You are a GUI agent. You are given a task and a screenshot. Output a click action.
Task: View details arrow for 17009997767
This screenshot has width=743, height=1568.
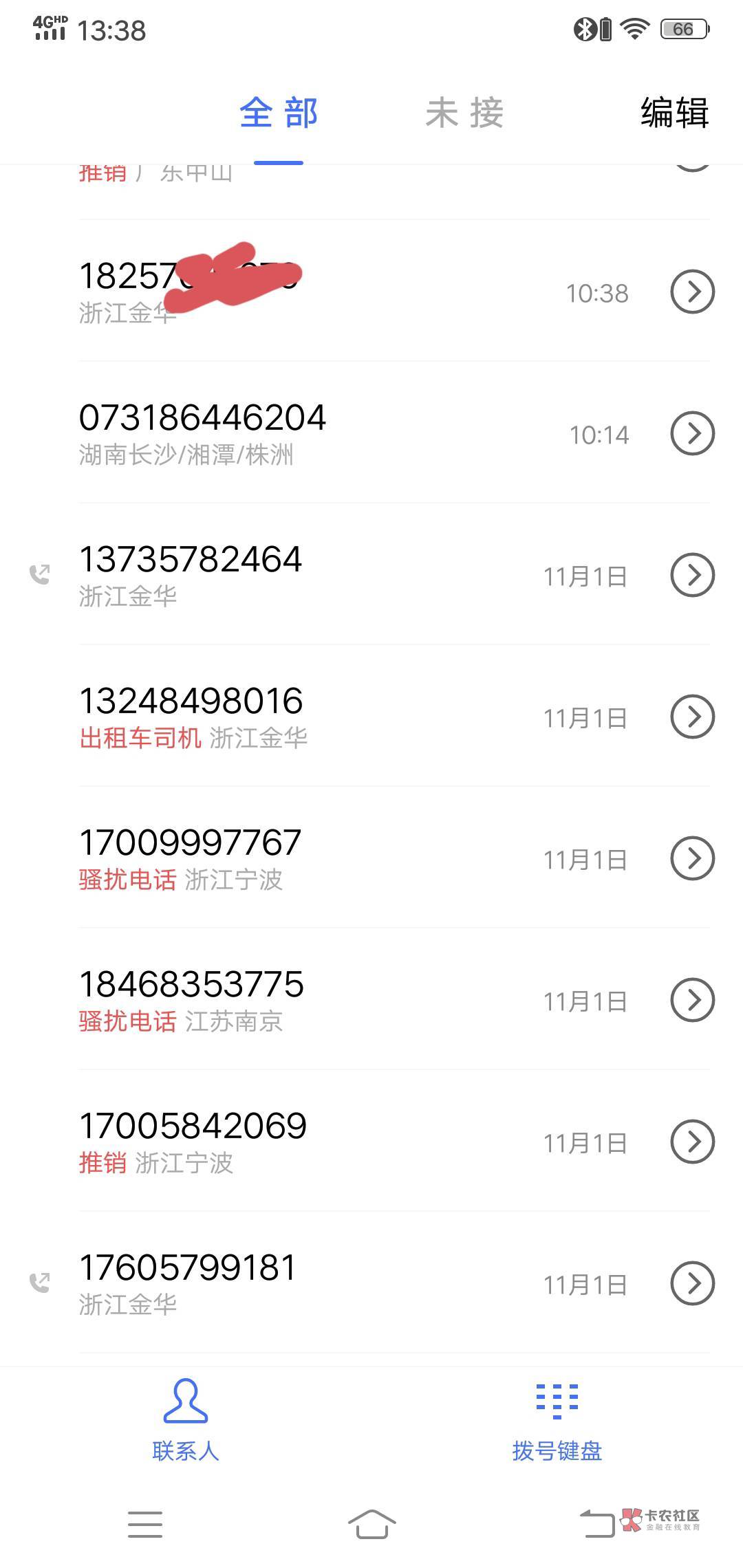point(692,858)
